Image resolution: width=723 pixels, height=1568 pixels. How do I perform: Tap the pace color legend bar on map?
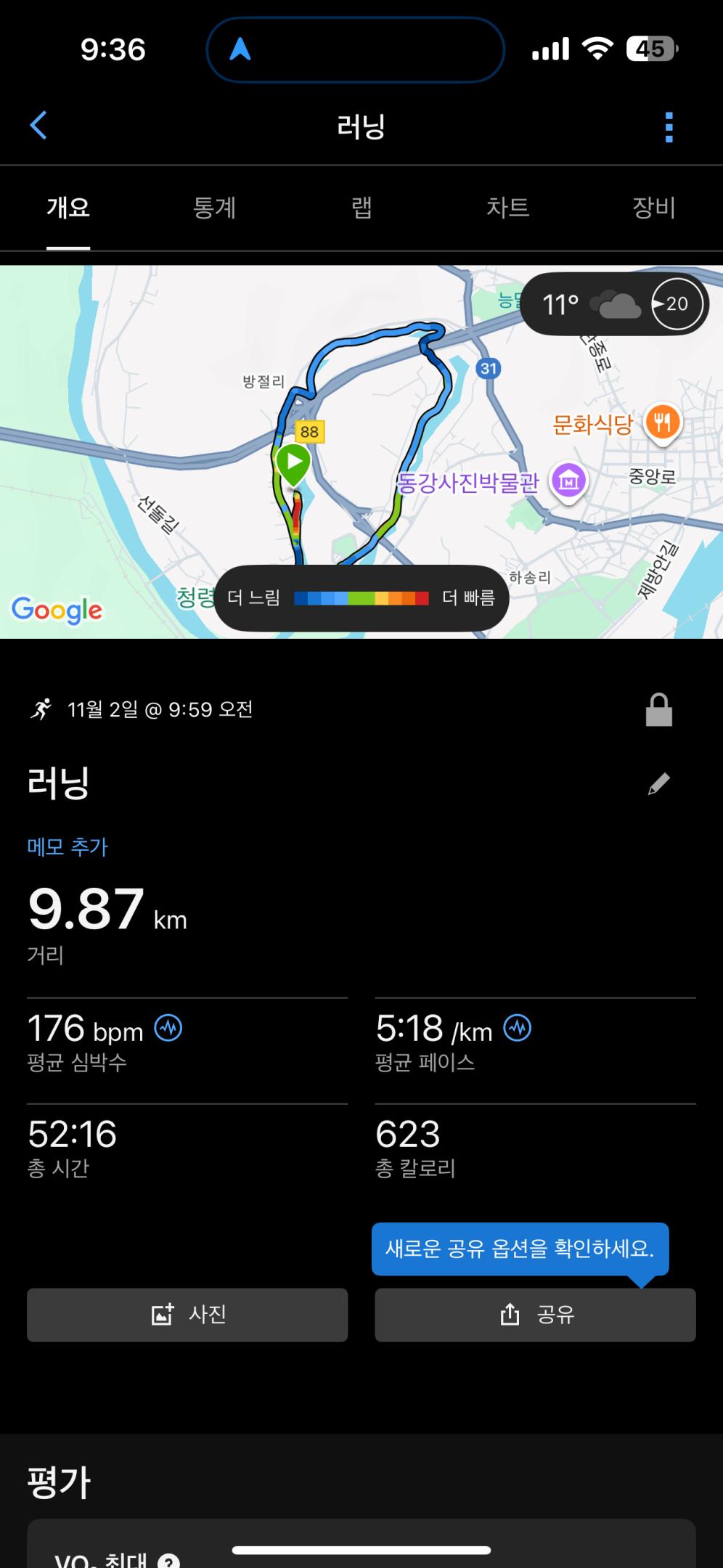(361, 597)
